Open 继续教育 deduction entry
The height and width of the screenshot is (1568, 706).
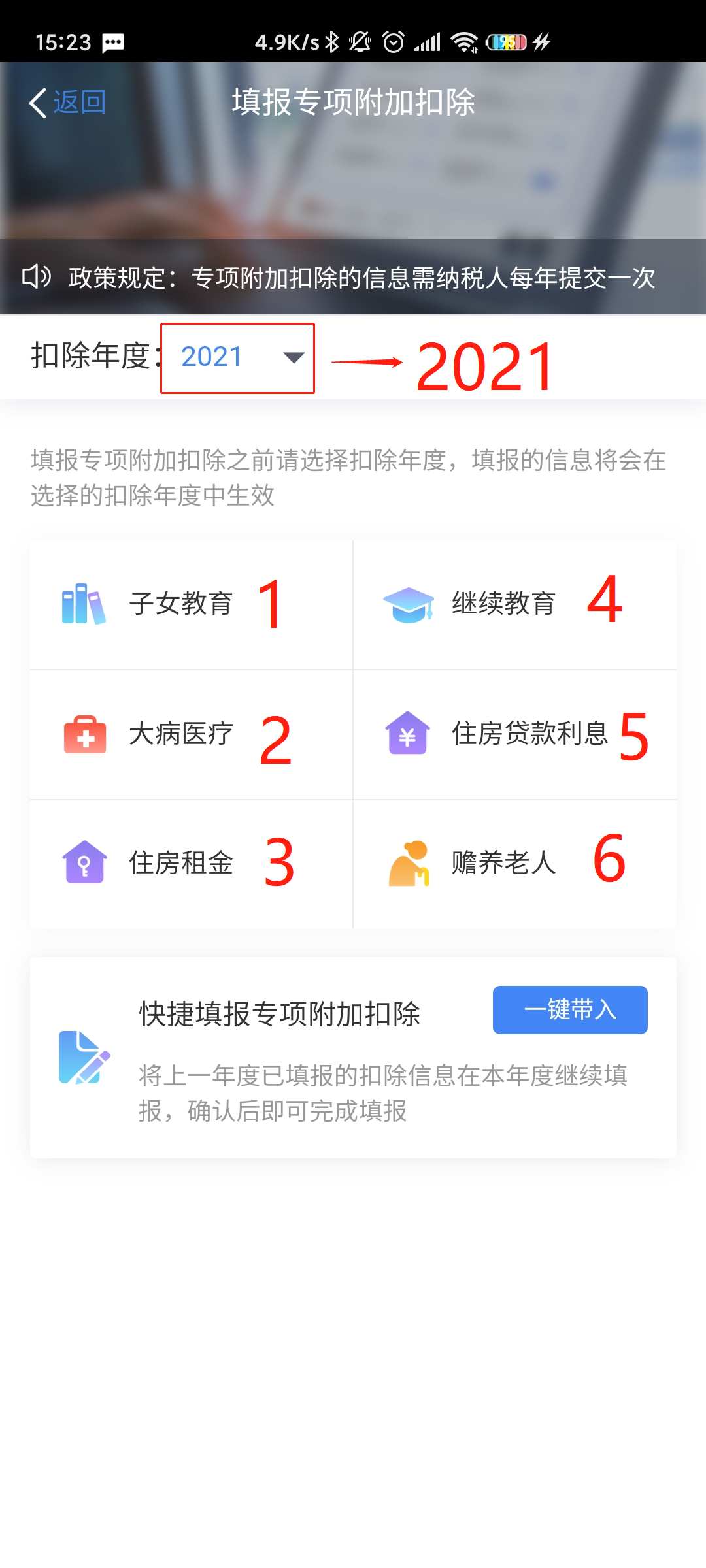[x=503, y=604]
